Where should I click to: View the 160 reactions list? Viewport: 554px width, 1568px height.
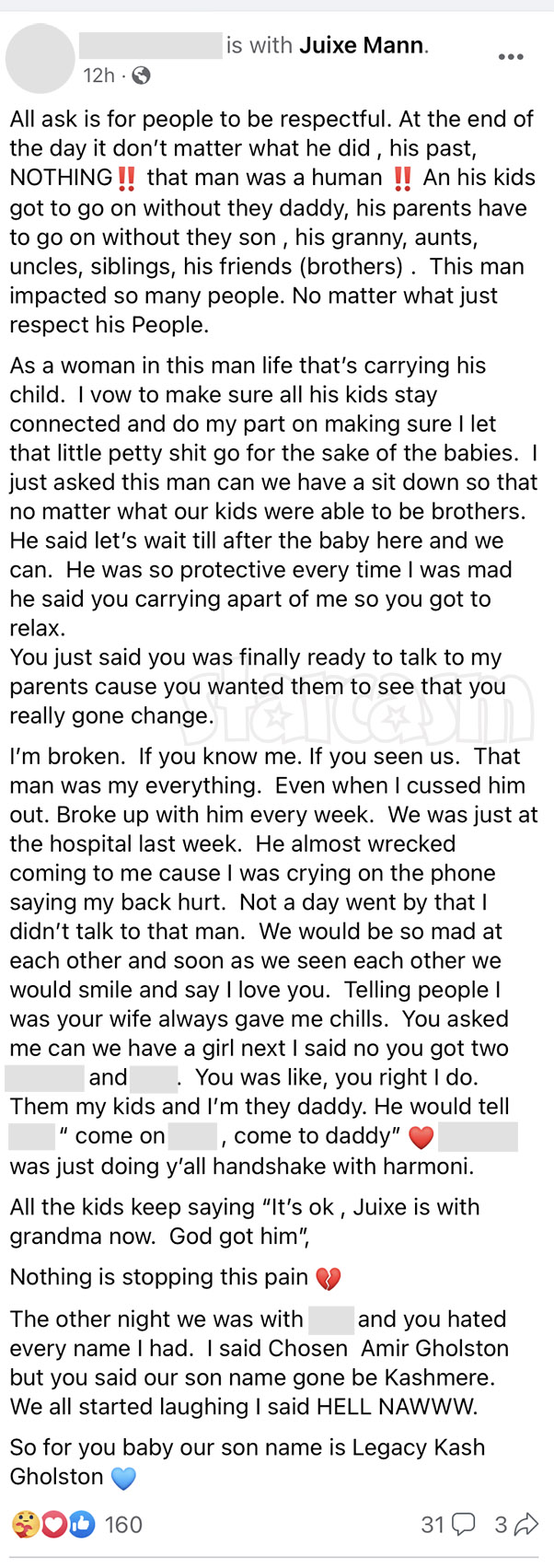(x=77, y=1524)
